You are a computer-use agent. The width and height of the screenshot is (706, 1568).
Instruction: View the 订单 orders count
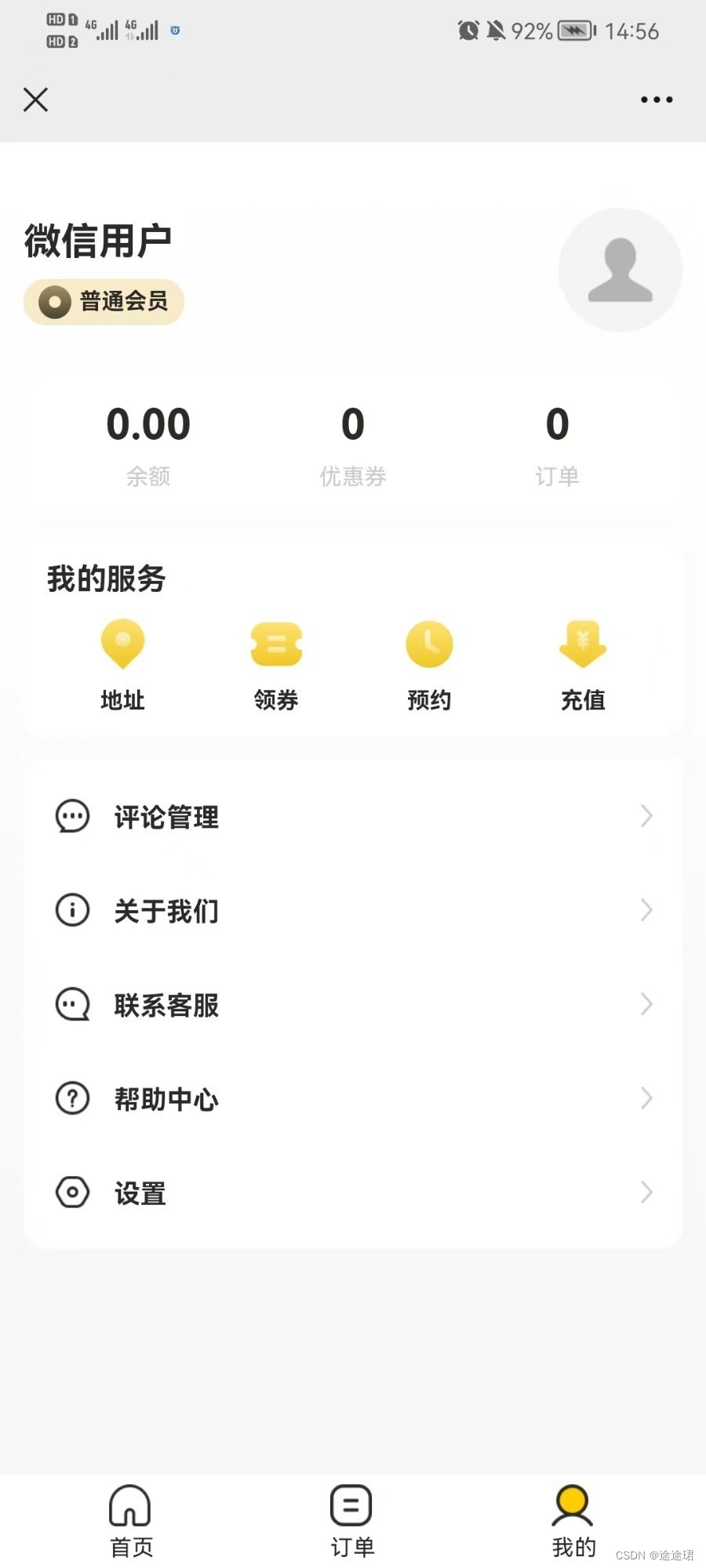557,445
